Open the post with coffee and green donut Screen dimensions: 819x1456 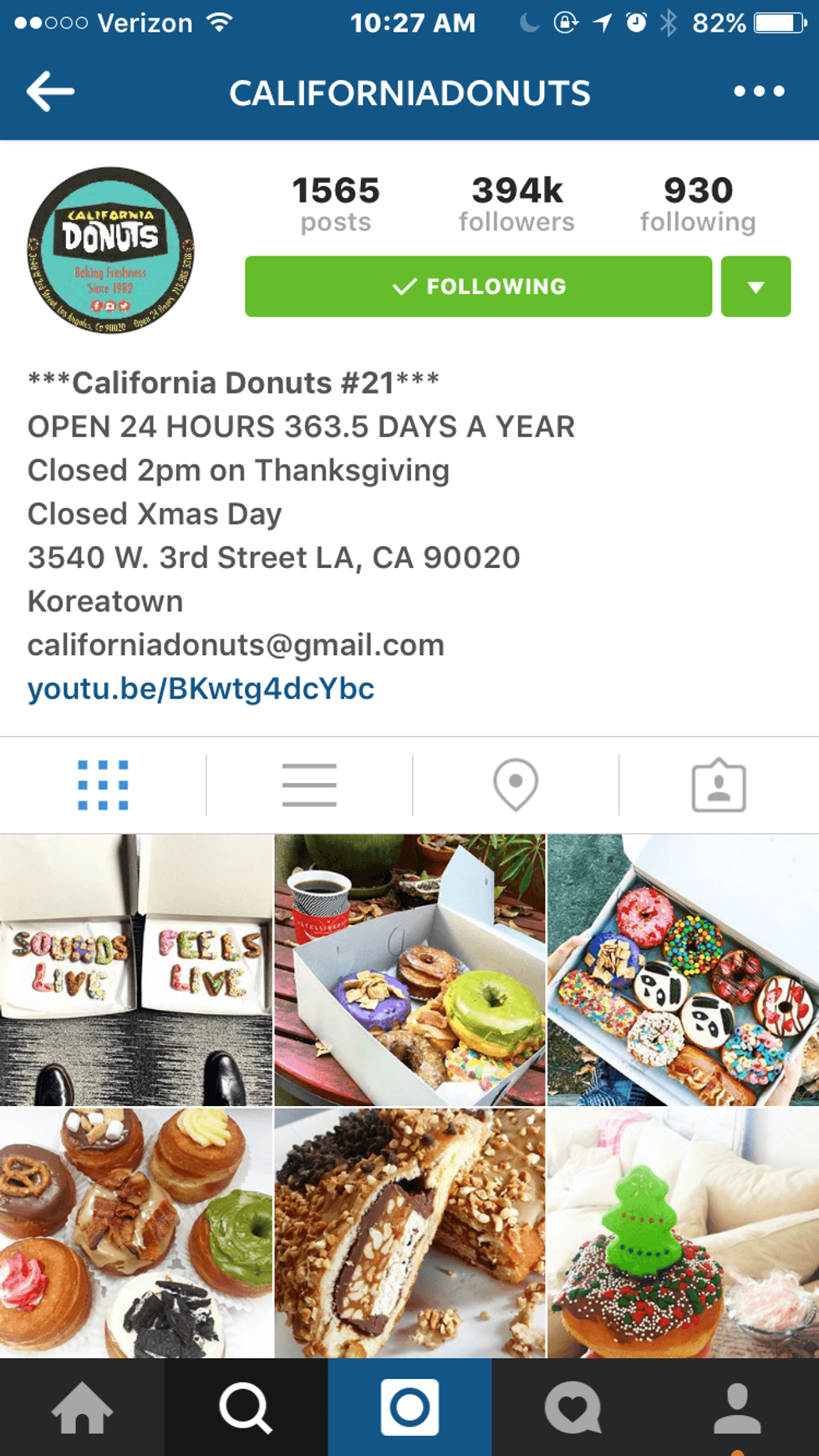(409, 970)
